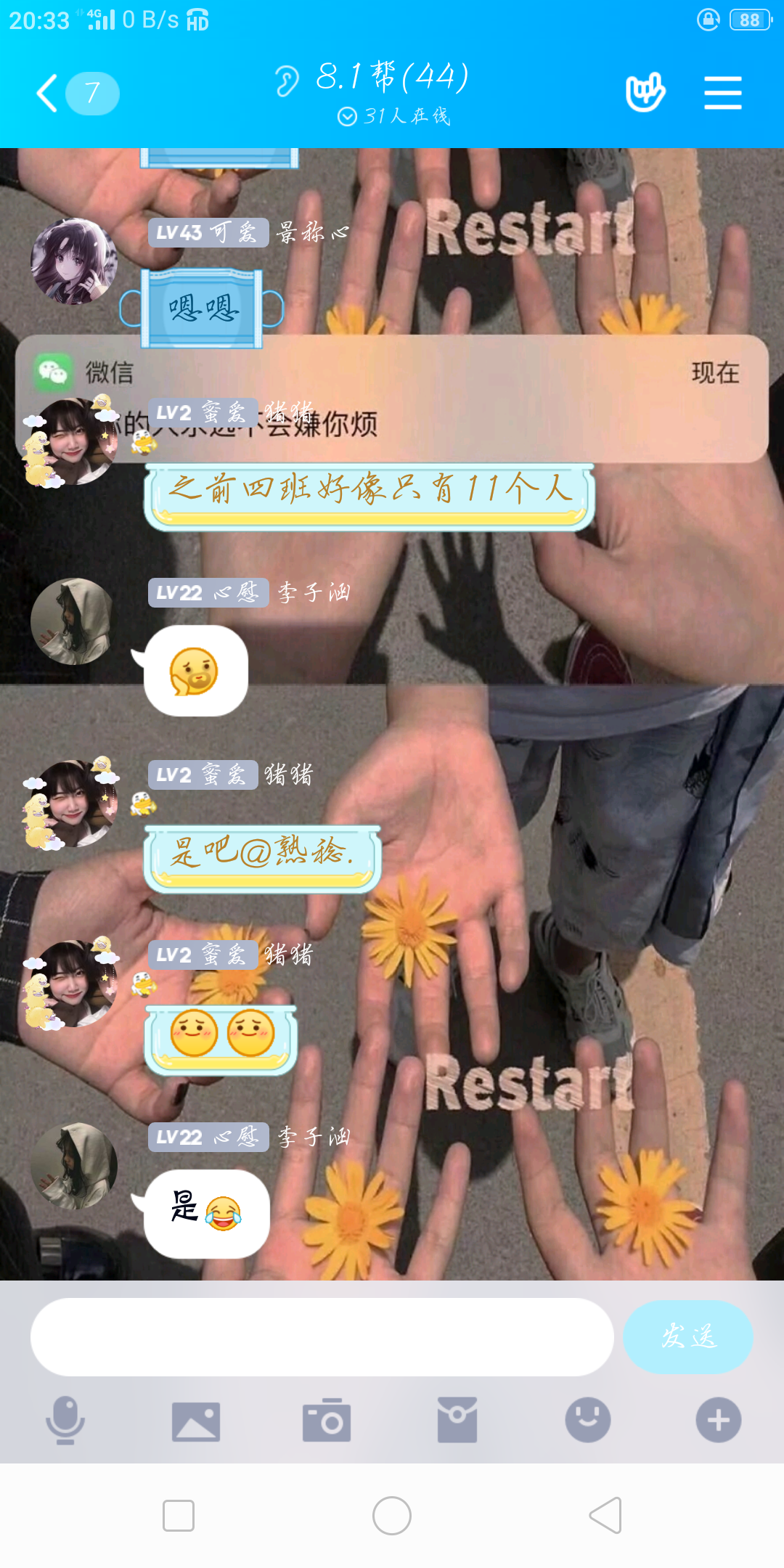Expand the 31人在线 online members
Image resolution: width=784 pixels, height=1568 pixels.
pyautogui.click(x=394, y=116)
